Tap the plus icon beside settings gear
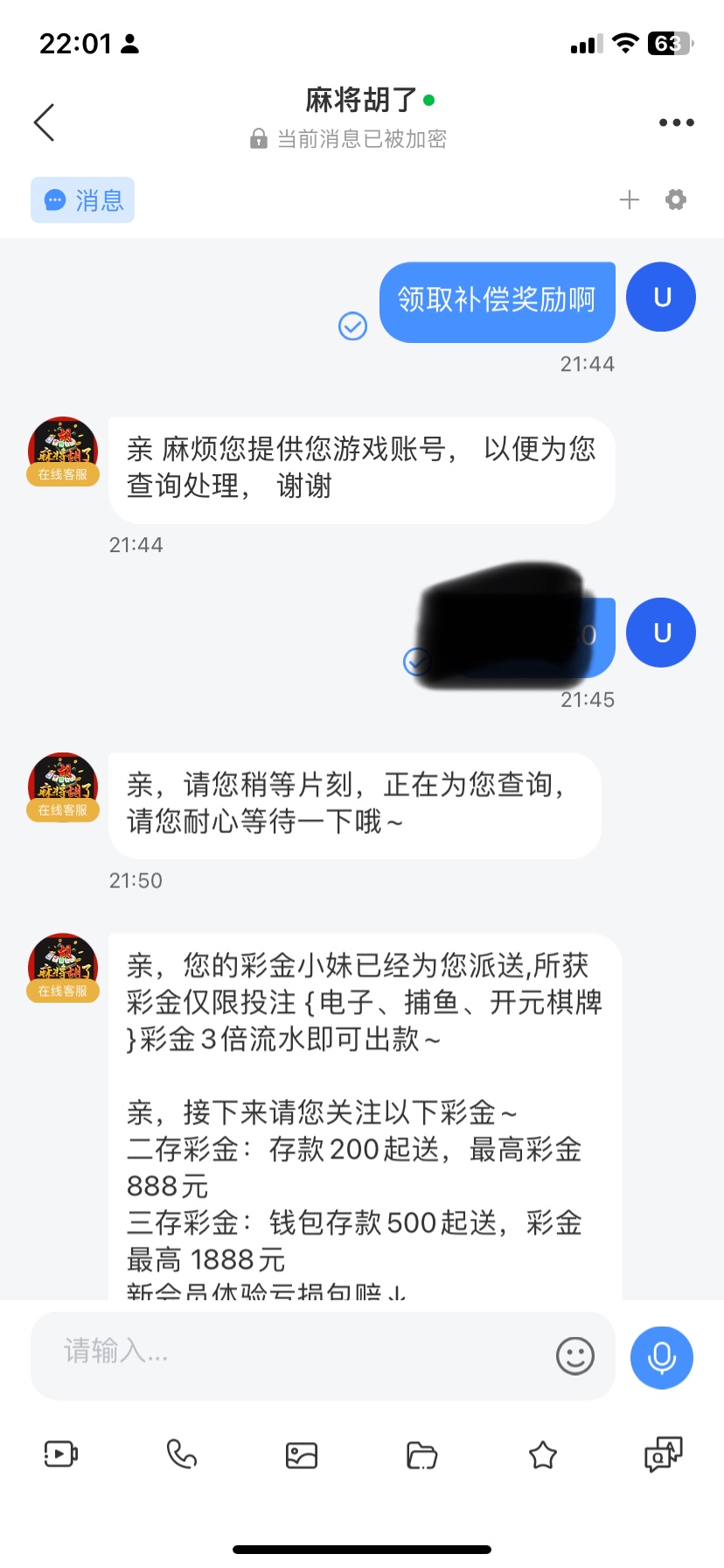 pyautogui.click(x=629, y=200)
